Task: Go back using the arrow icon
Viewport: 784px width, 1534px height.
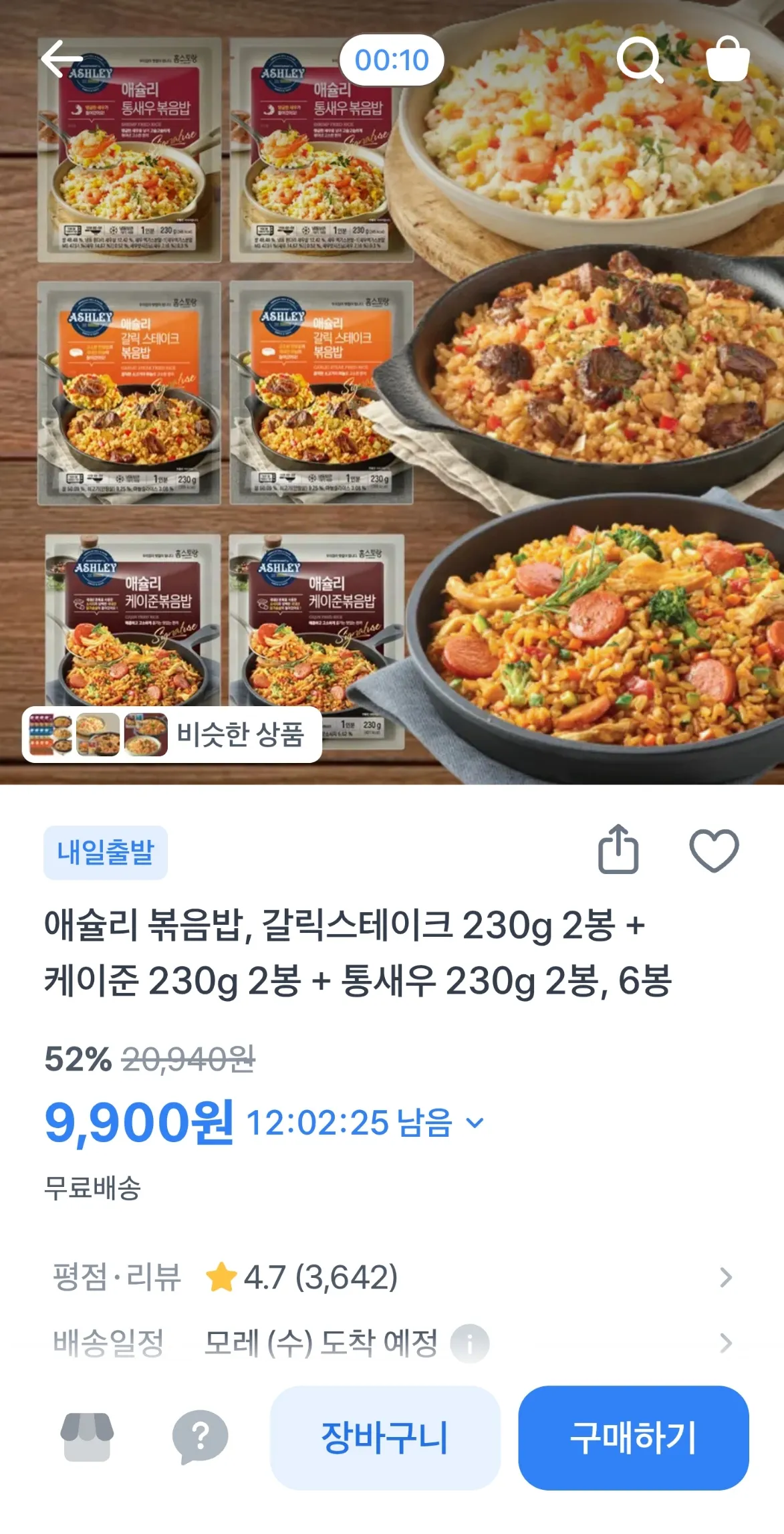Action: pyautogui.click(x=62, y=60)
